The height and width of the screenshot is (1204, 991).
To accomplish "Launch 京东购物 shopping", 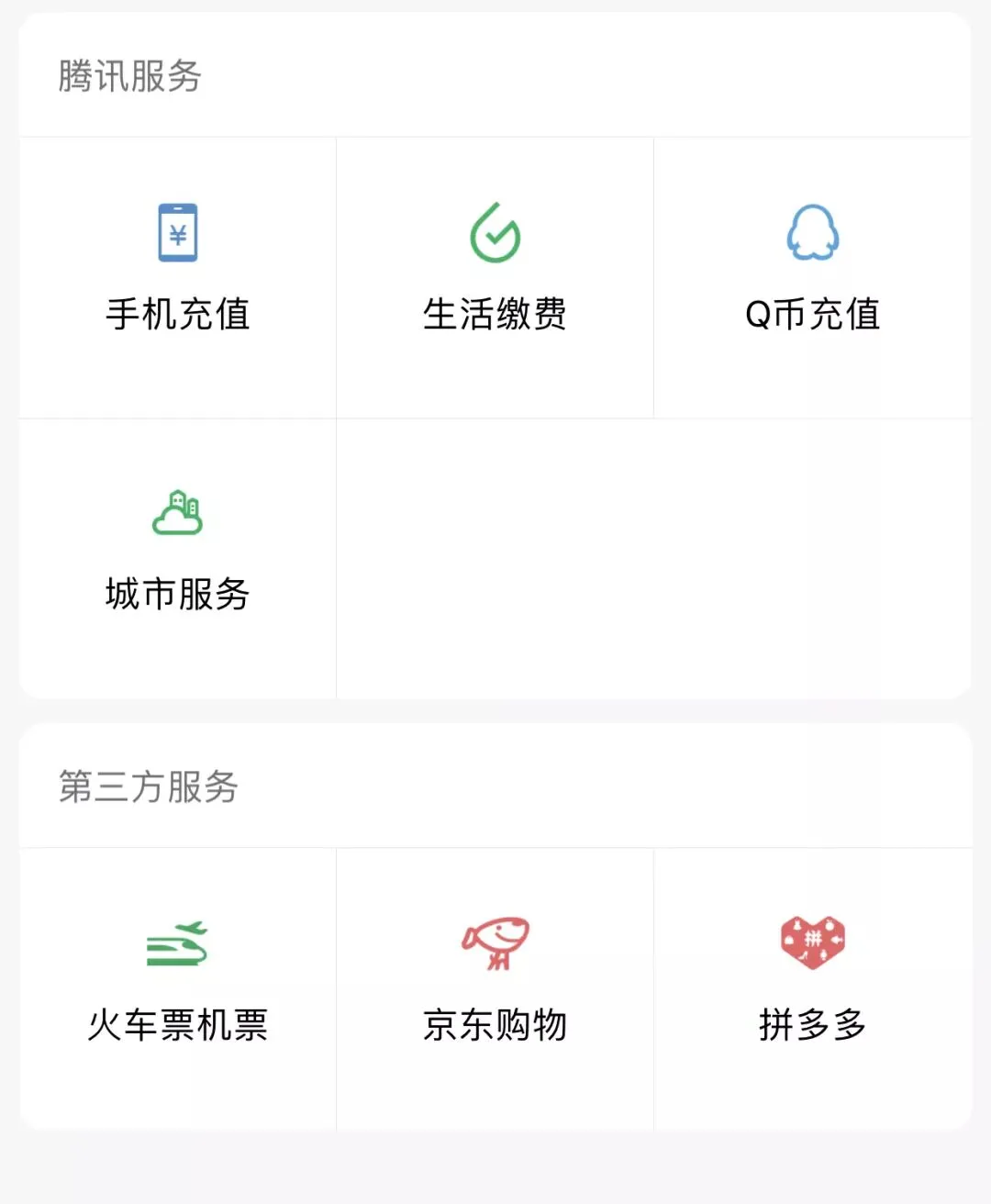I will pos(495,982).
